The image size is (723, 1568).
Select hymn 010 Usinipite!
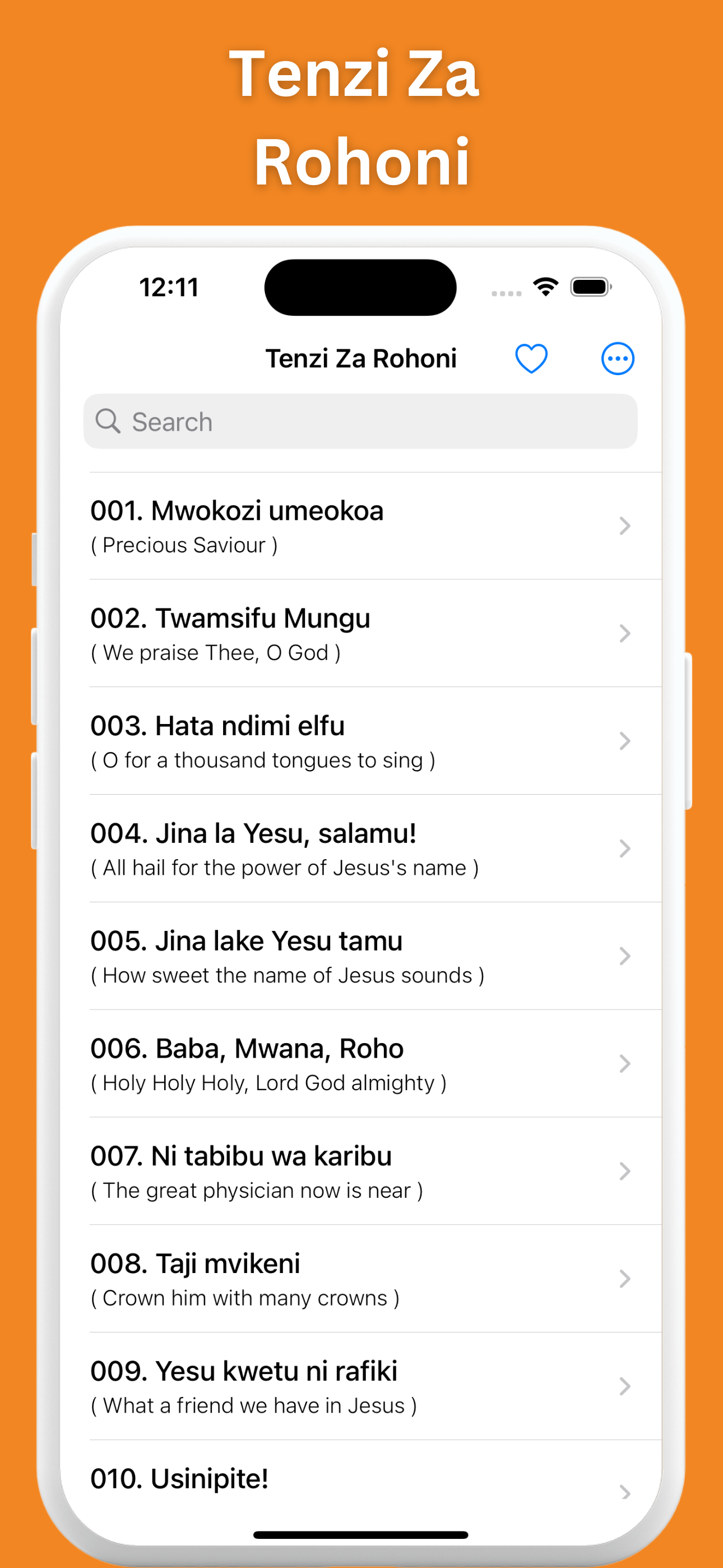(179, 1478)
